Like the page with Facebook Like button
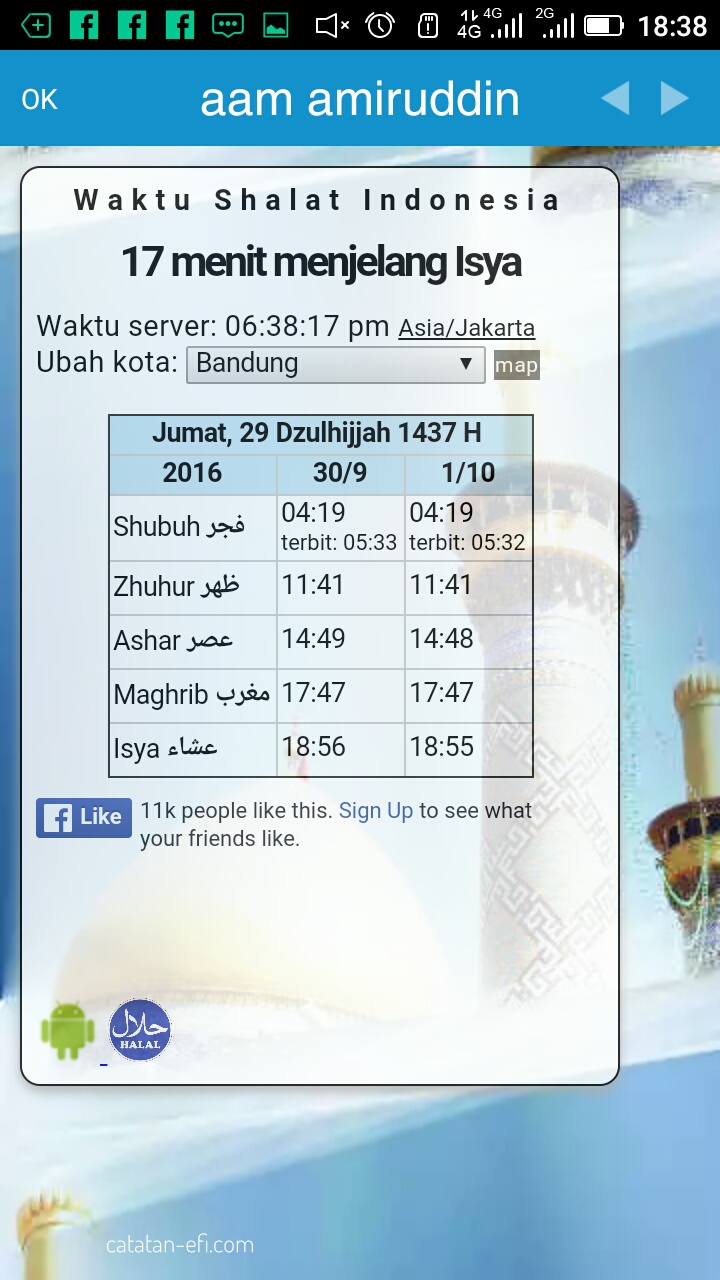The width and height of the screenshot is (720, 1280). pos(84,817)
